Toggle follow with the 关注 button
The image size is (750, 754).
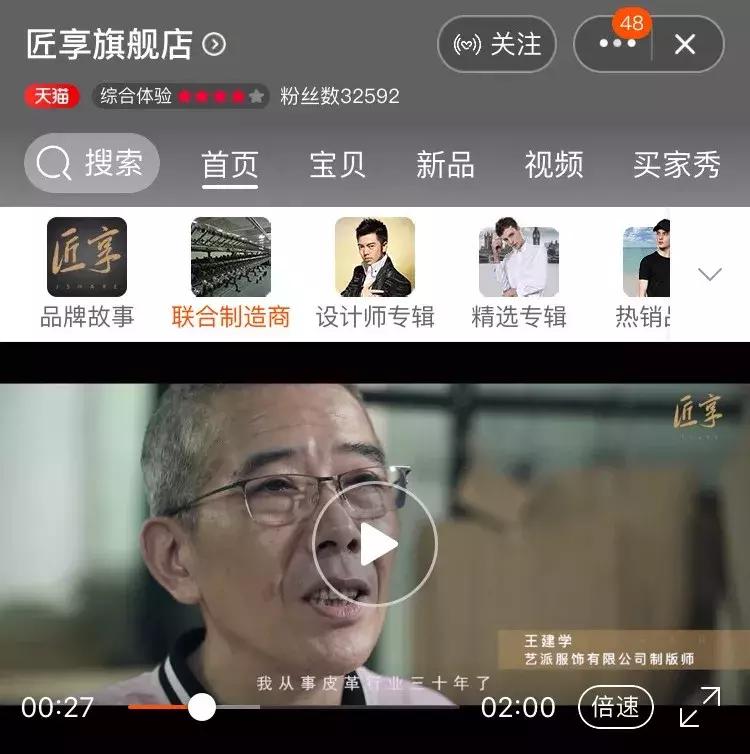[x=498, y=44]
